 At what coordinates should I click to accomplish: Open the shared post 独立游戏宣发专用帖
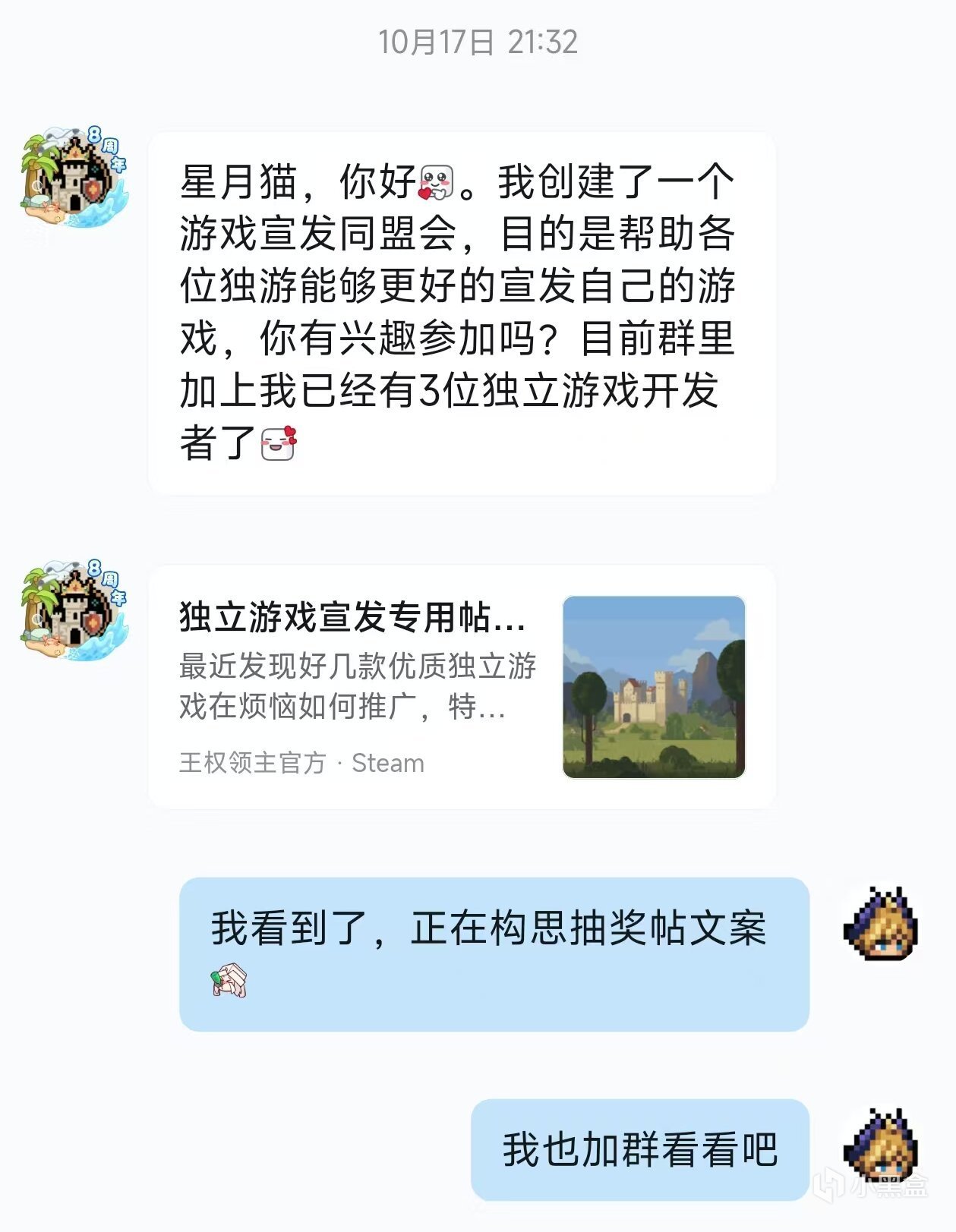pos(461,687)
